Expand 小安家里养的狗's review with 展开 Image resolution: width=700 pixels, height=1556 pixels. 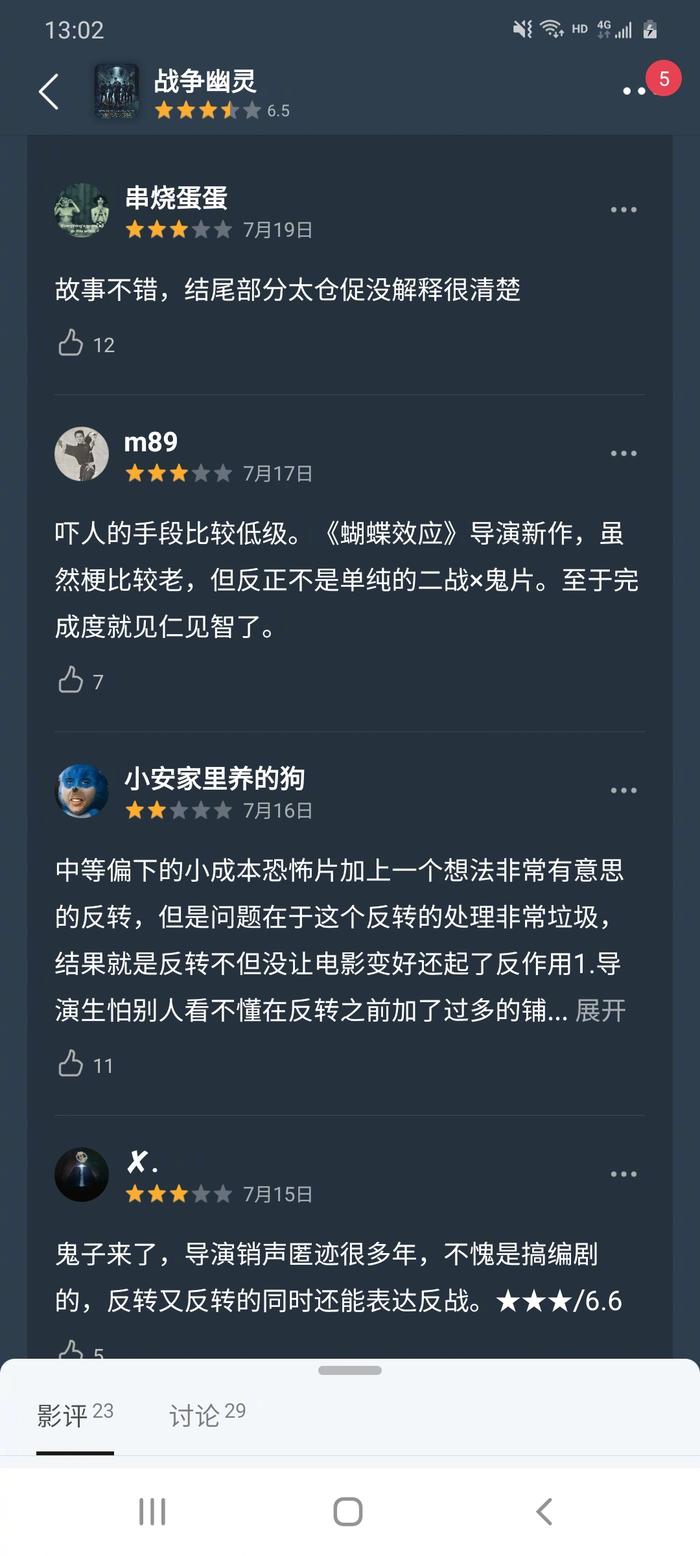(x=600, y=1010)
